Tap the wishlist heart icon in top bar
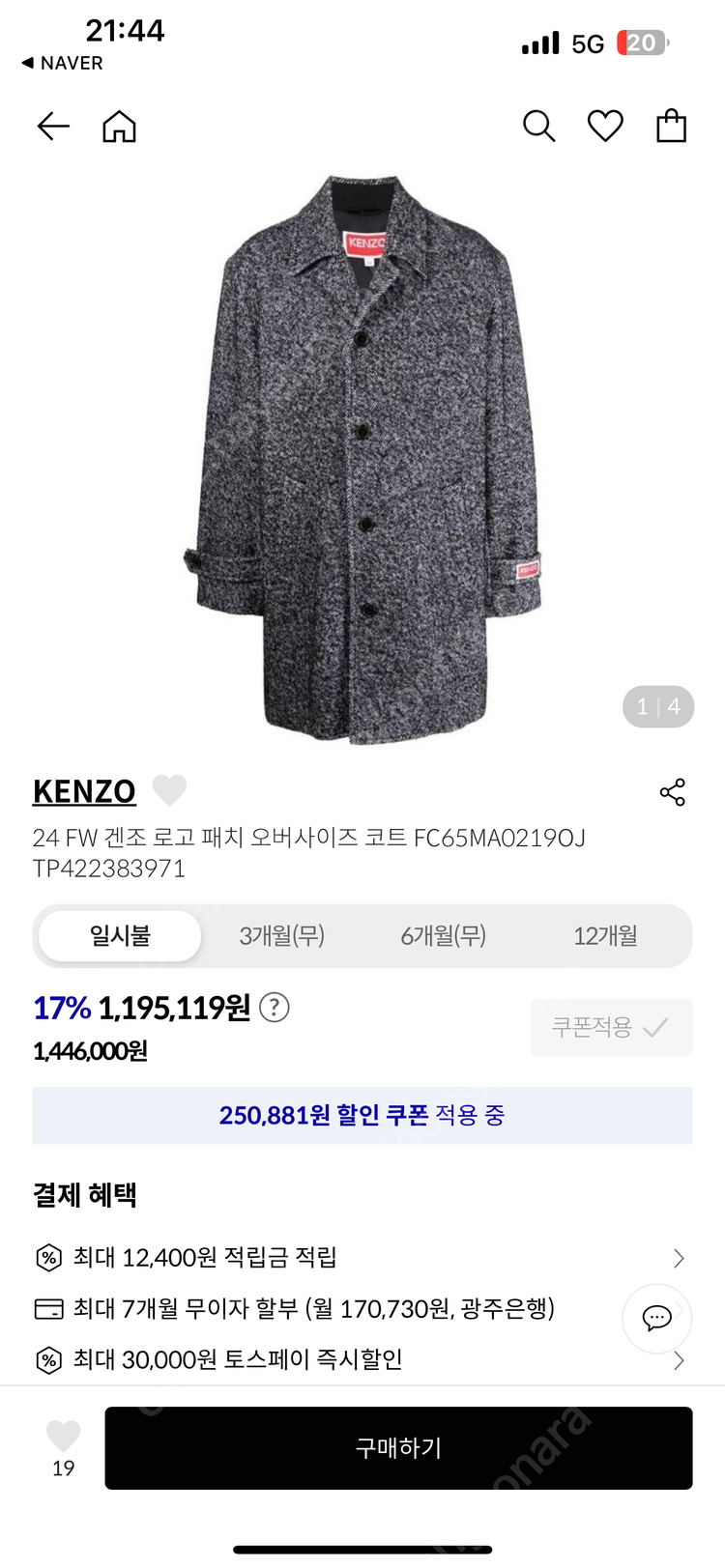 coord(605,126)
